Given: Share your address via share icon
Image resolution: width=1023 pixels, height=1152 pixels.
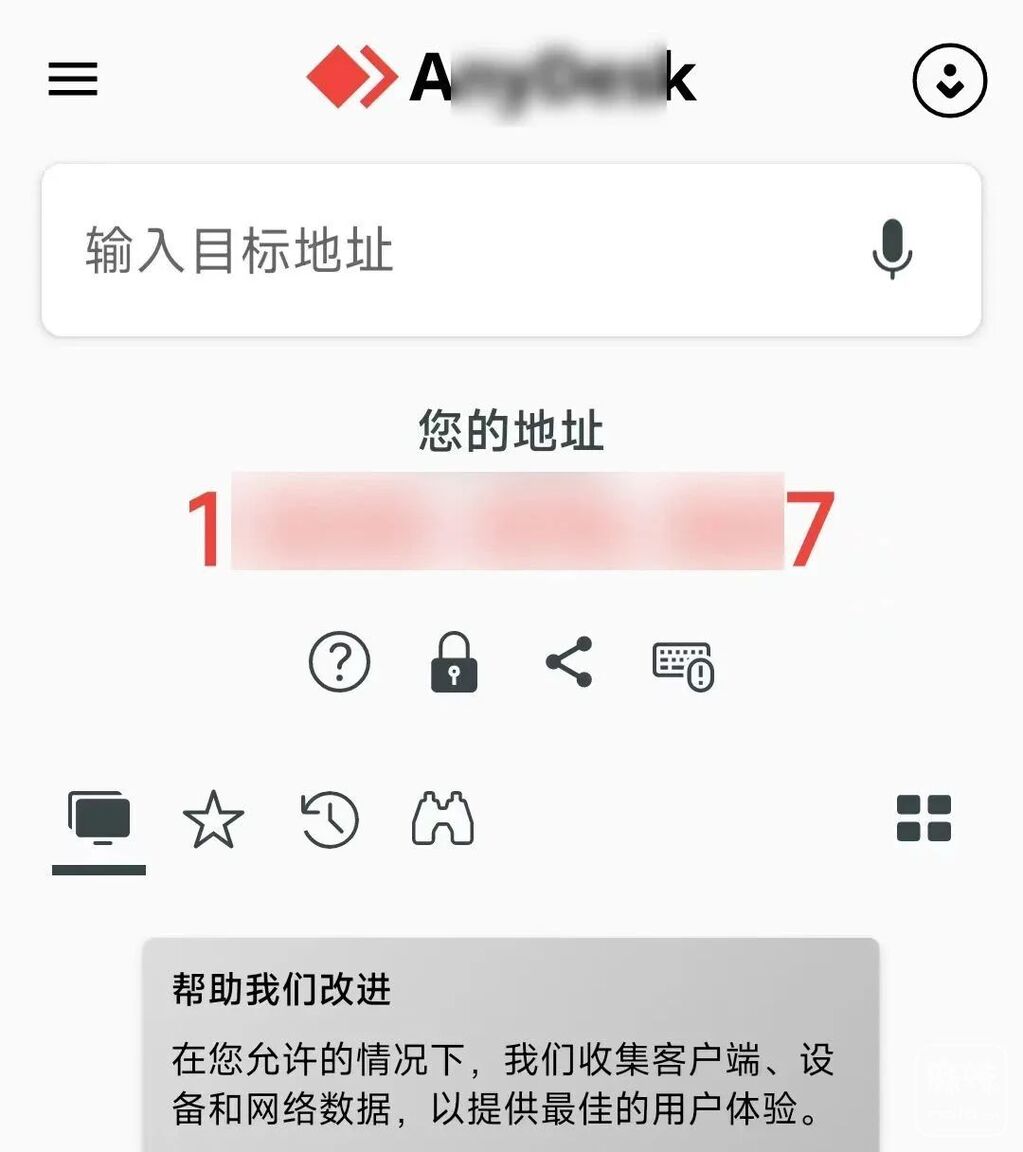Looking at the screenshot, I should (x=569, y=662).
